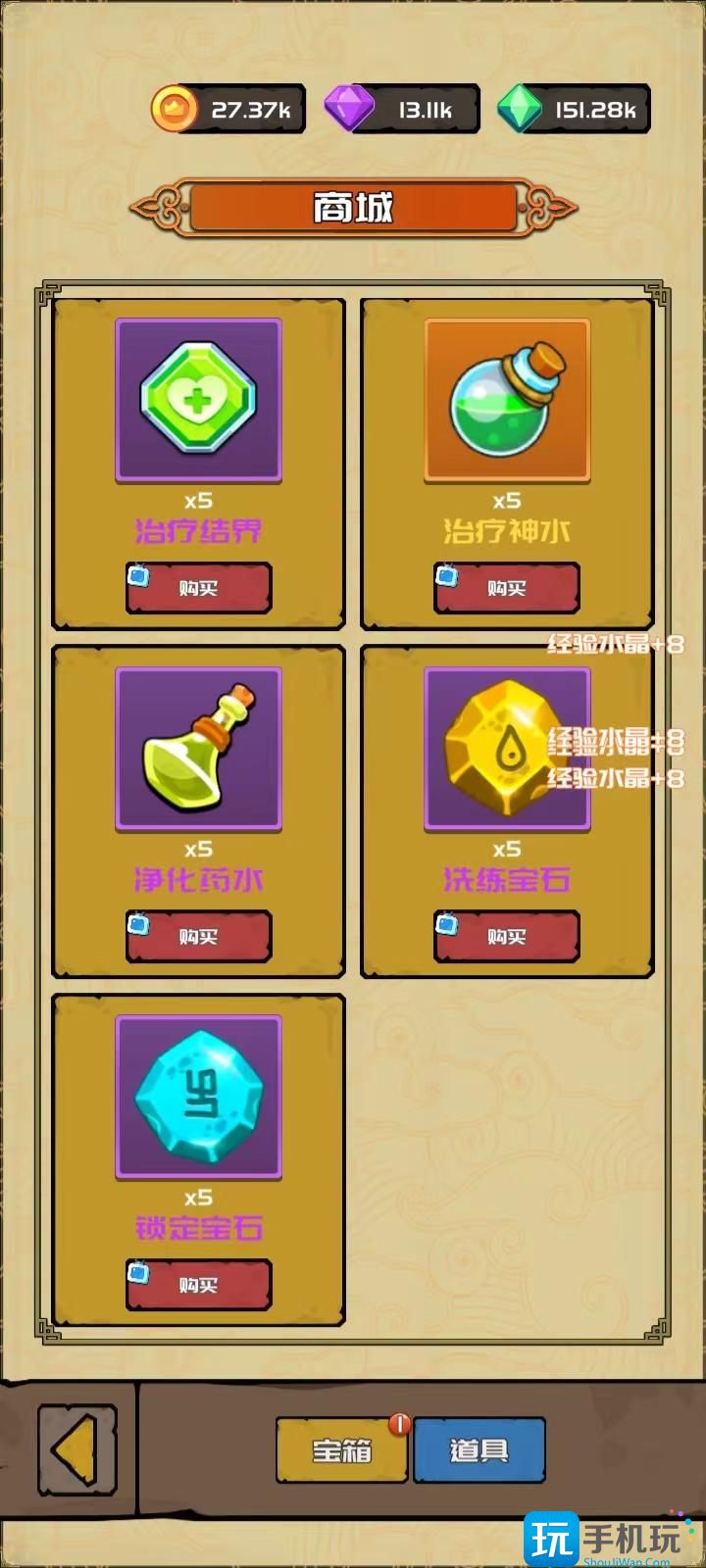Go back with the arrow button
Viewport: 706px width, 1568px height.
pos(77,1449)
